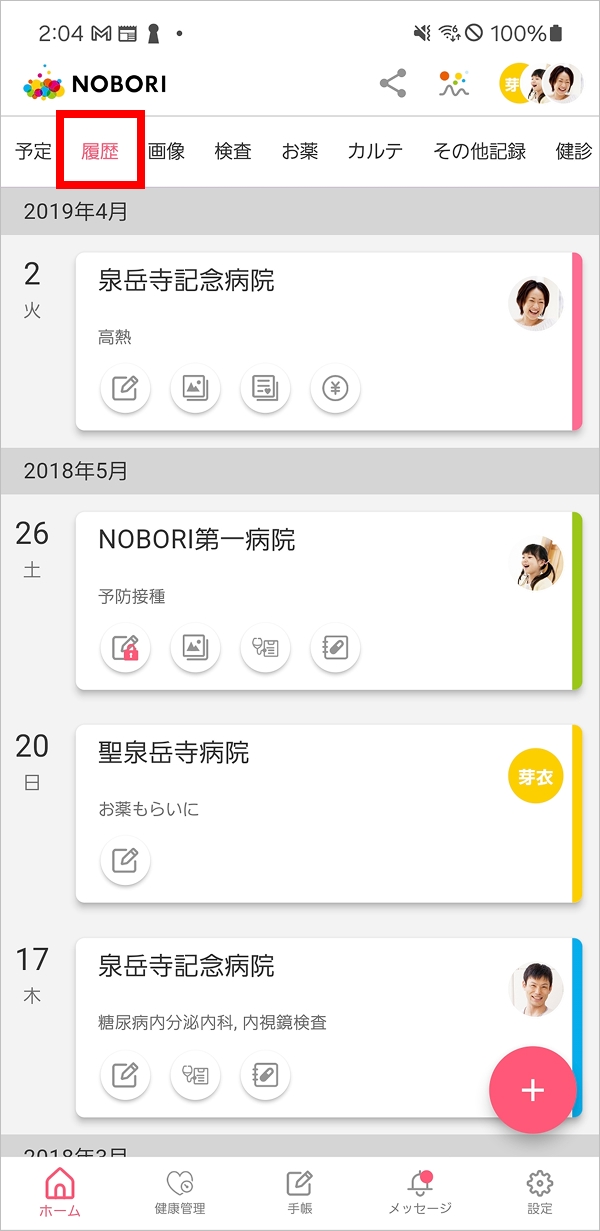The width and height of the screenshot is (600, 1231).
Task: Go to 健康管理 in the bottom bar
Action: coord(180,1193)
